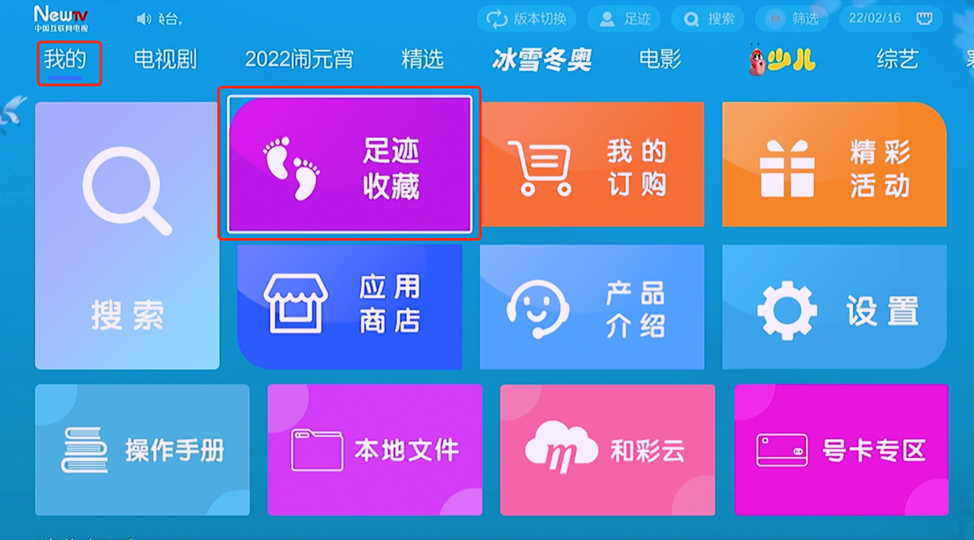Open 冰雪冬奥 tab

541,60
